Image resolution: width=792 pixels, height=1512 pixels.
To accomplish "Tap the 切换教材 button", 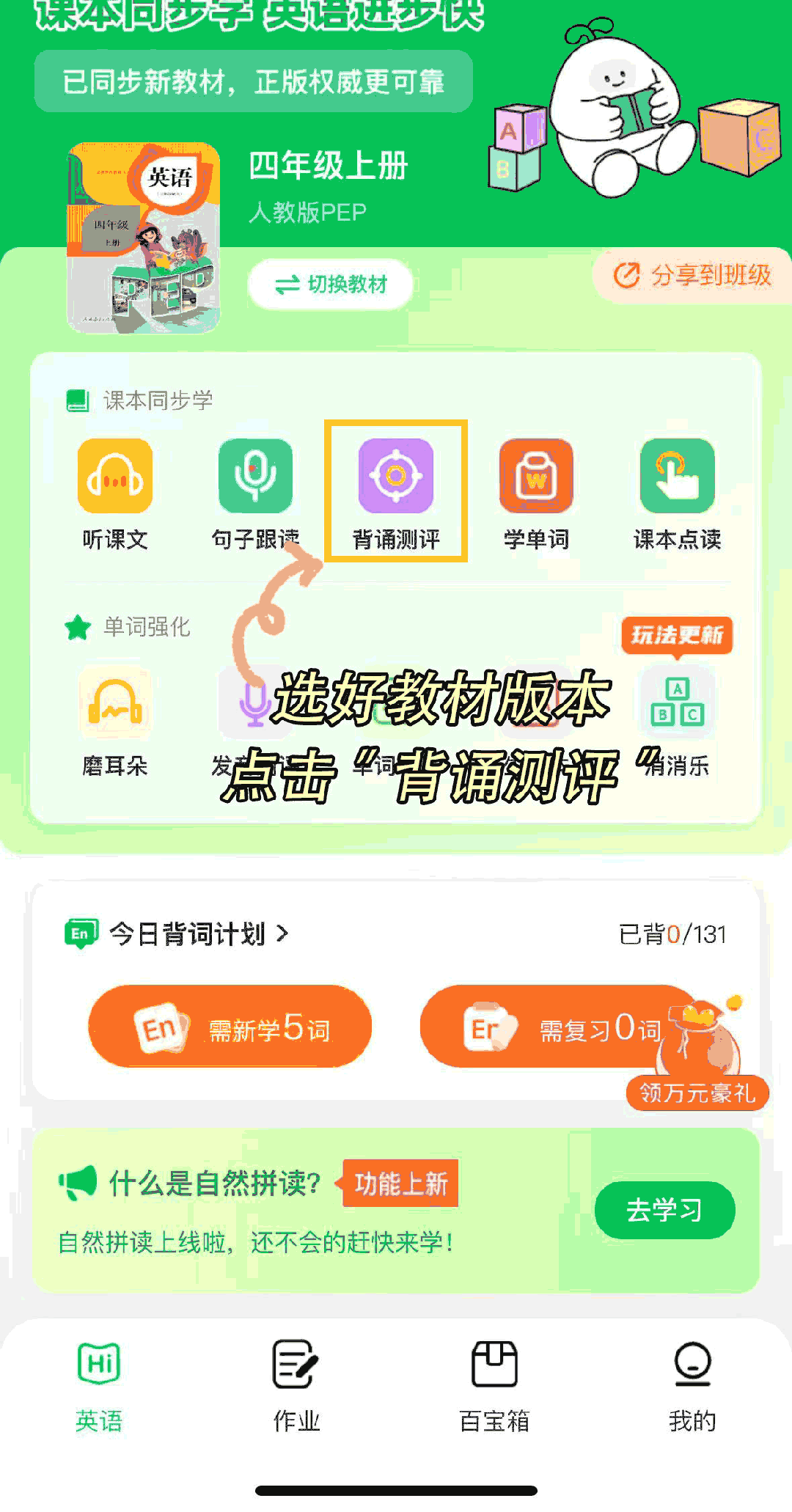I will (x=331, y=285).
